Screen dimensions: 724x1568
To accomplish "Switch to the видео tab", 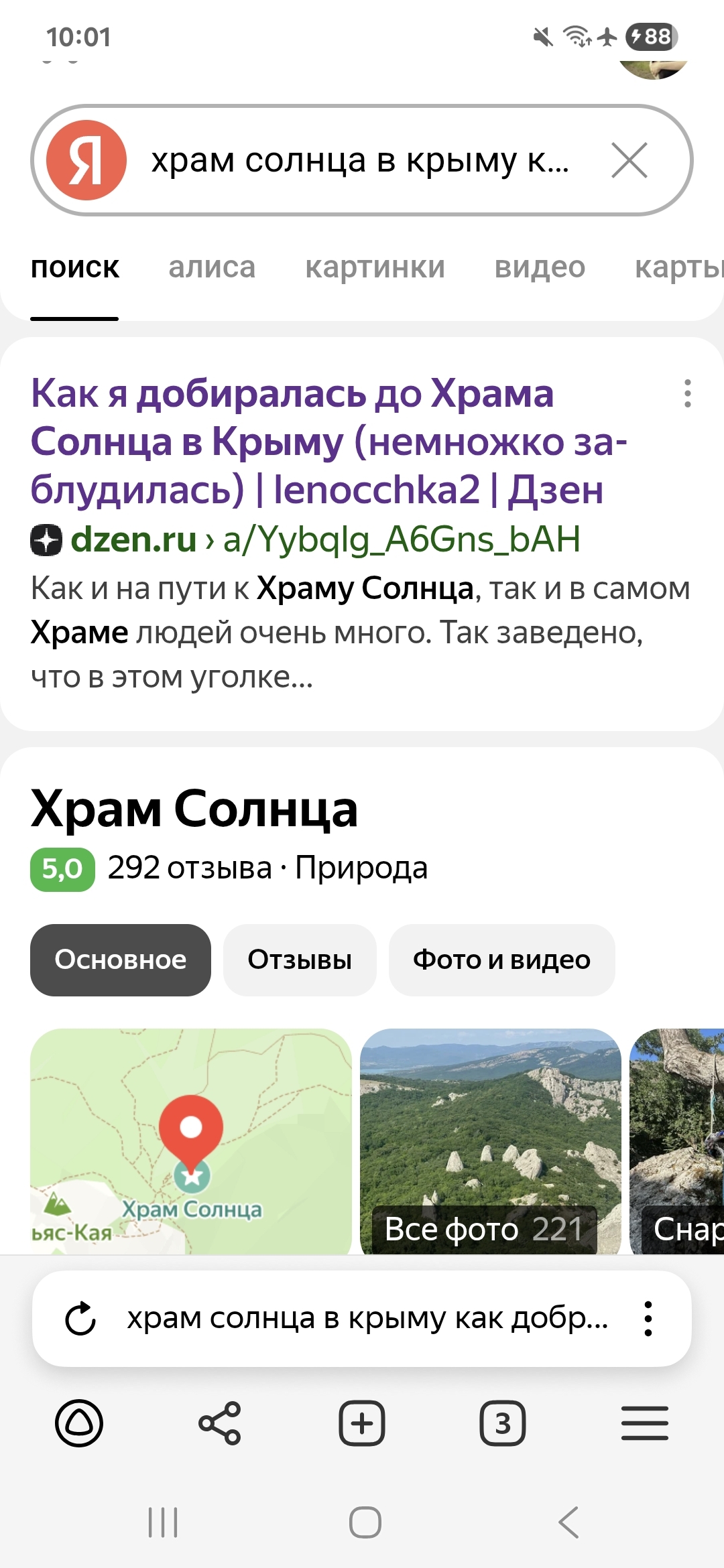I will coord(540,267).
